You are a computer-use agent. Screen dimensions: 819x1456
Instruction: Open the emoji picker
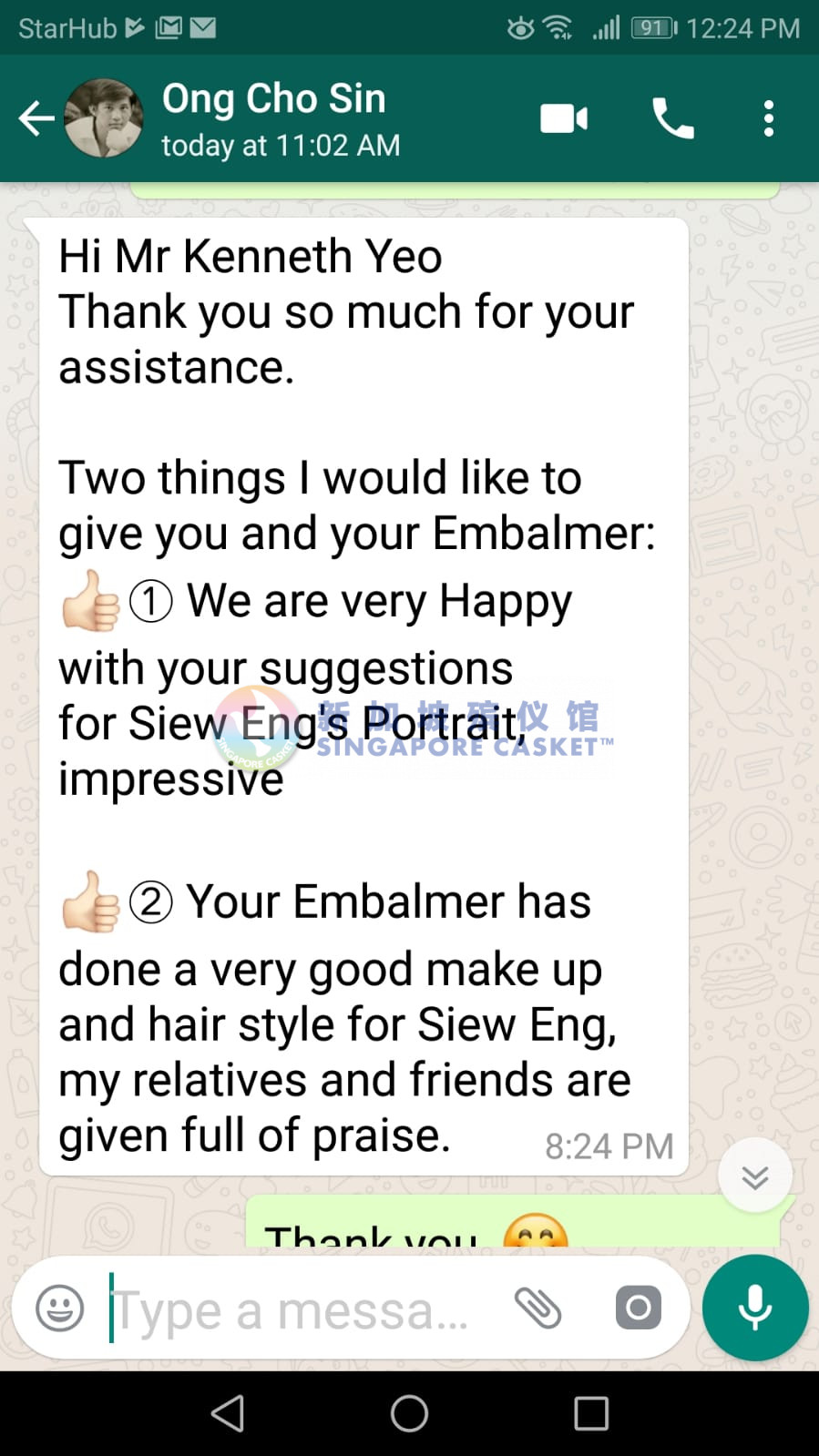click(60, 1308)
